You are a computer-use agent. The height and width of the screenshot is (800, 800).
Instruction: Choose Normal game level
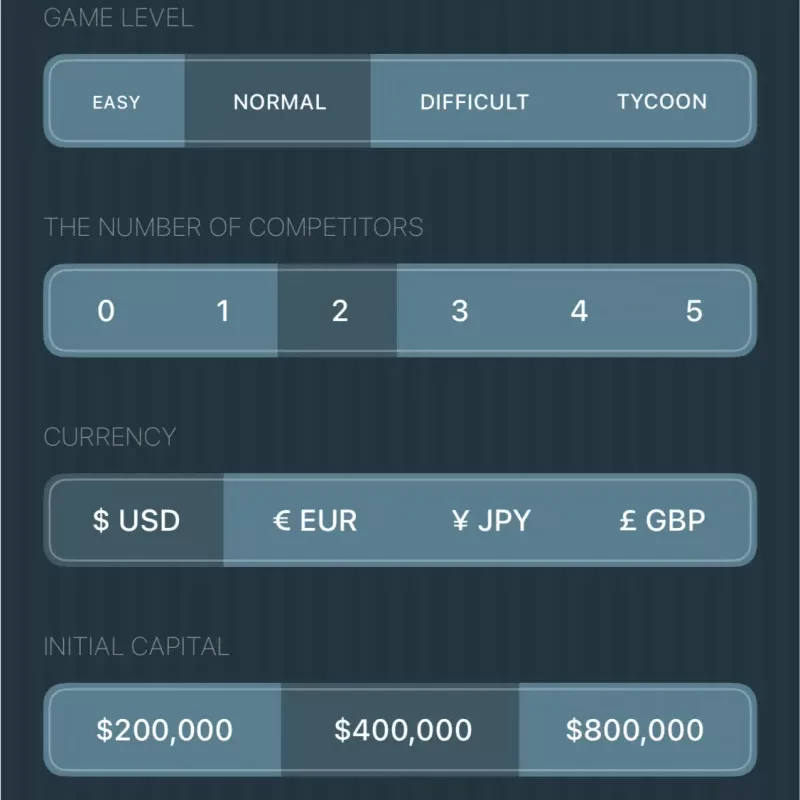click(279, 102)
